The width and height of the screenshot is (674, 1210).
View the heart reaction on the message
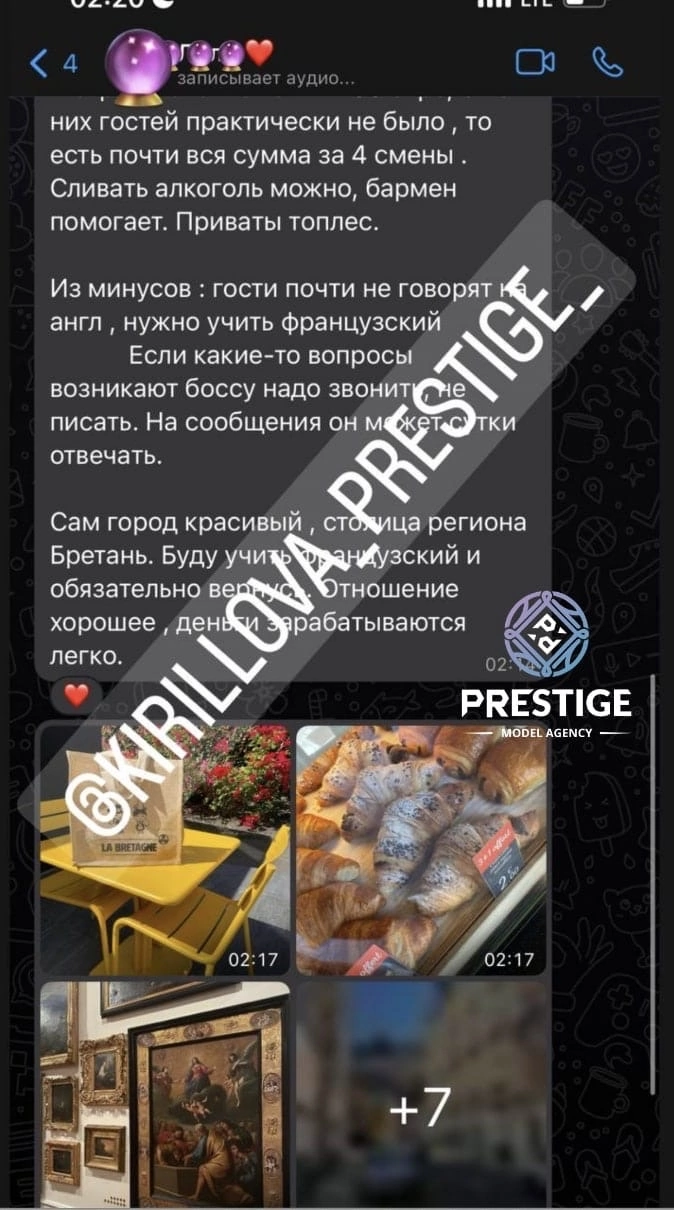point(76,694)
